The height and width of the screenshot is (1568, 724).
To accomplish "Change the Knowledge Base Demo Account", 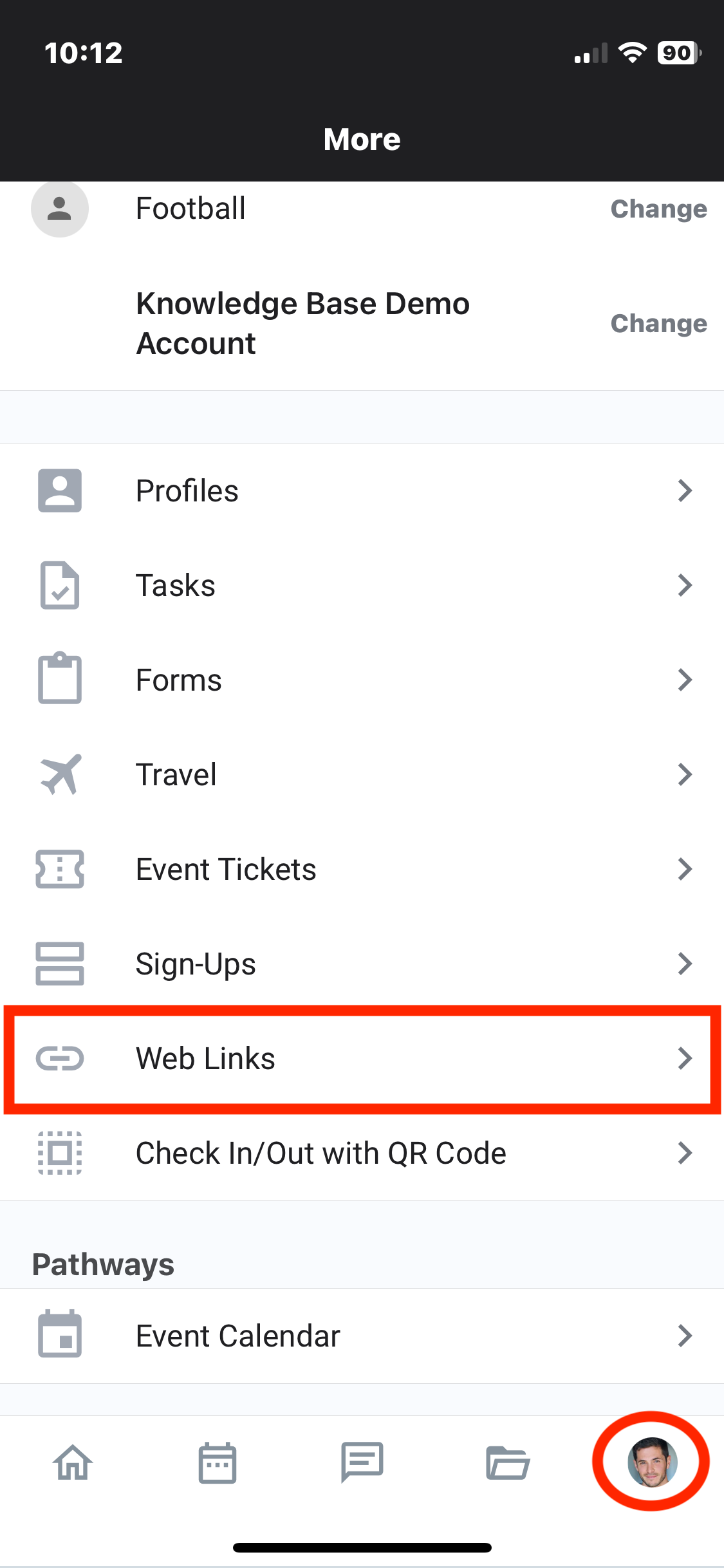I will pyautogui.click(x=658, y=323).
